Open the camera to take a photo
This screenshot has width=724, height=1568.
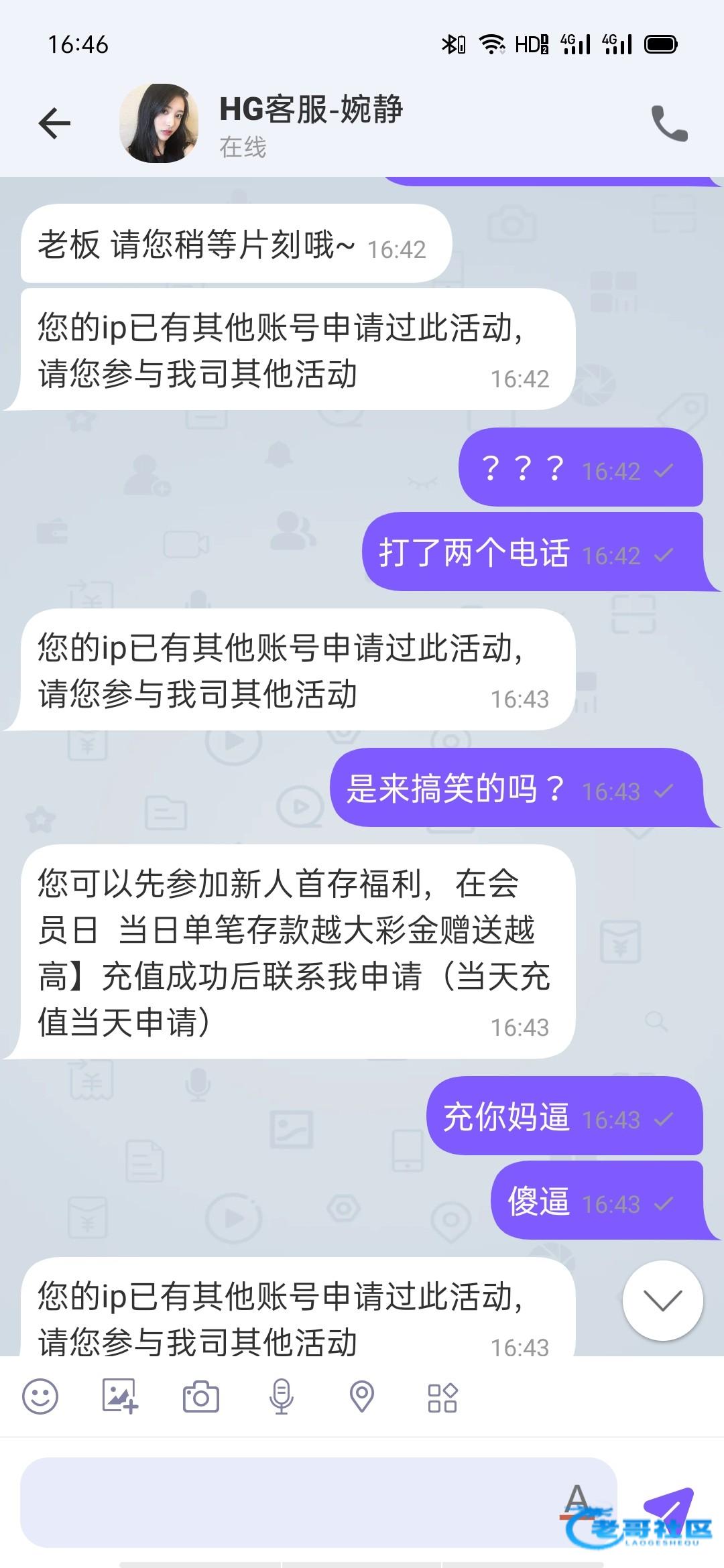coord(200,1397)
